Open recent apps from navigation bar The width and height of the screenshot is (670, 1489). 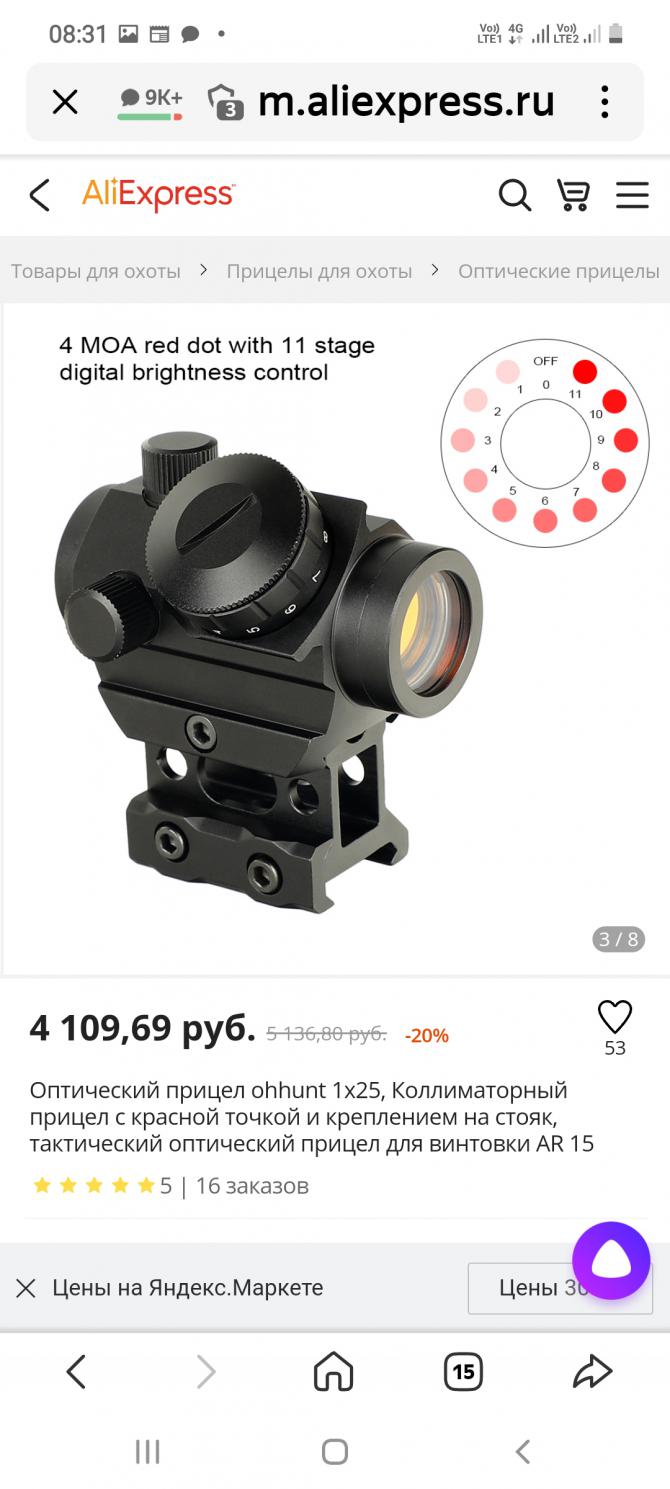(x=148, y=1452)
